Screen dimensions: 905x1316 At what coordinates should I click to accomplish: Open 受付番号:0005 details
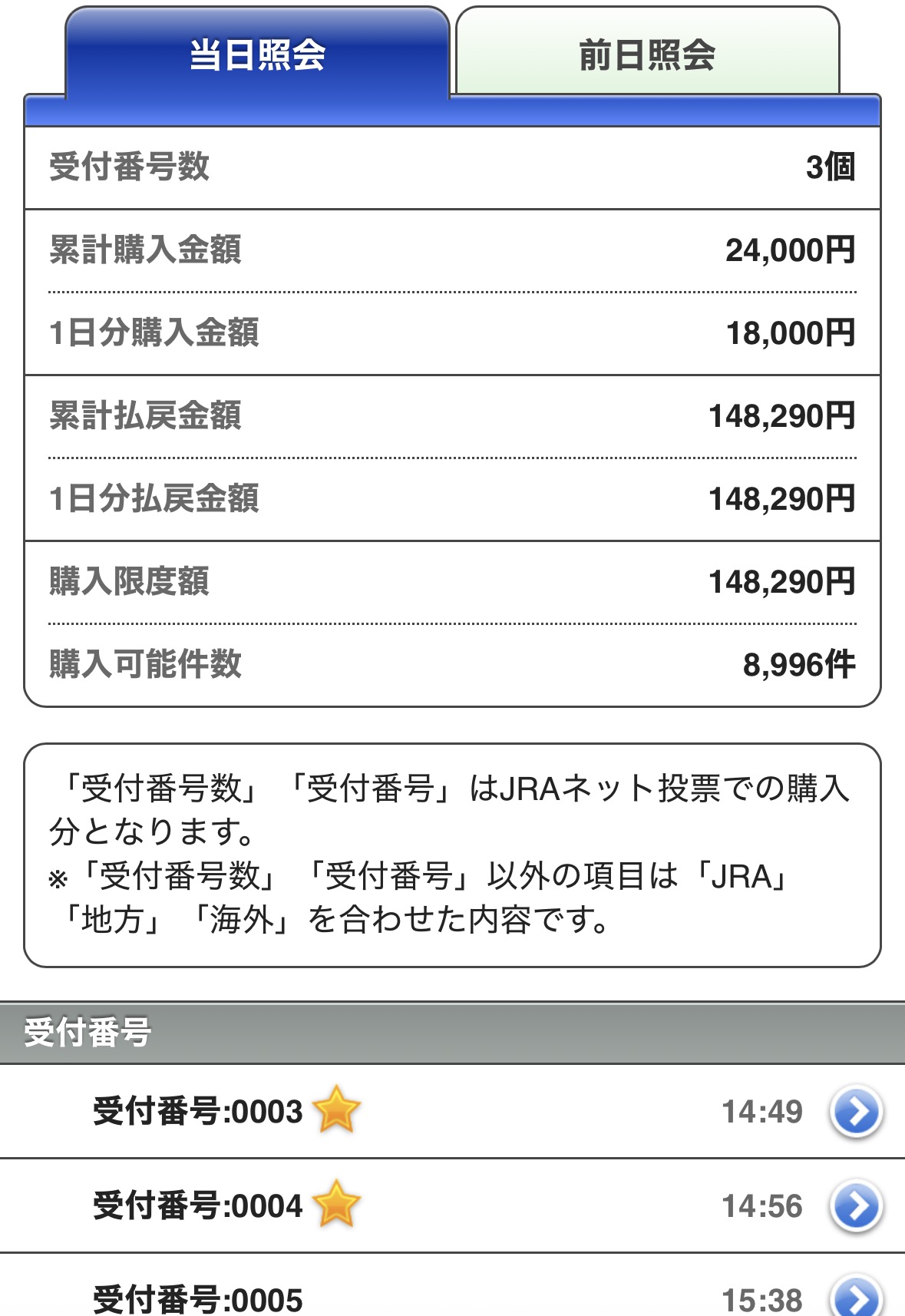[856, 1298]
